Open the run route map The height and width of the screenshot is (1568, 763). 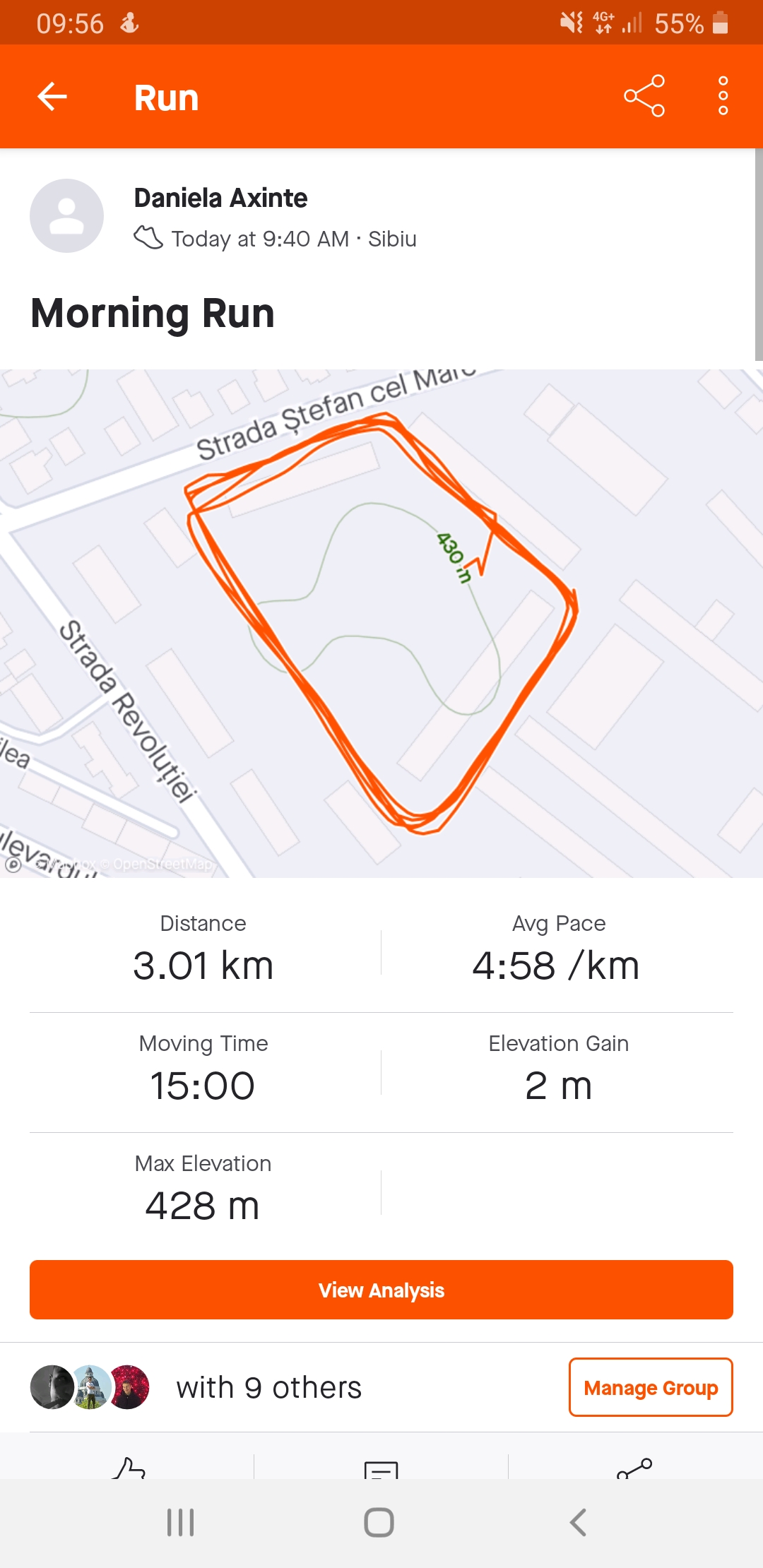pyautogui.click(x=381, y=623)
